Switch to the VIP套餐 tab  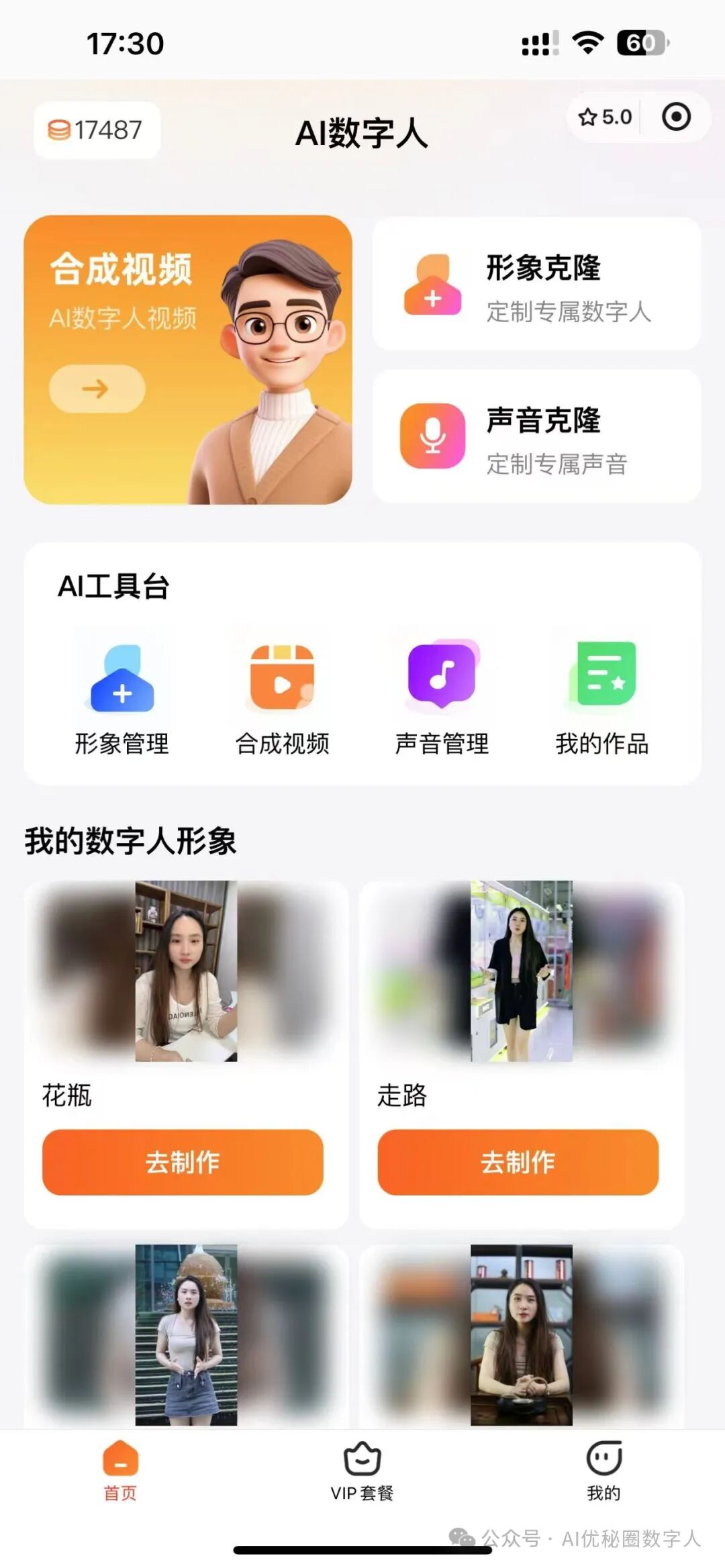[362, 1471]
